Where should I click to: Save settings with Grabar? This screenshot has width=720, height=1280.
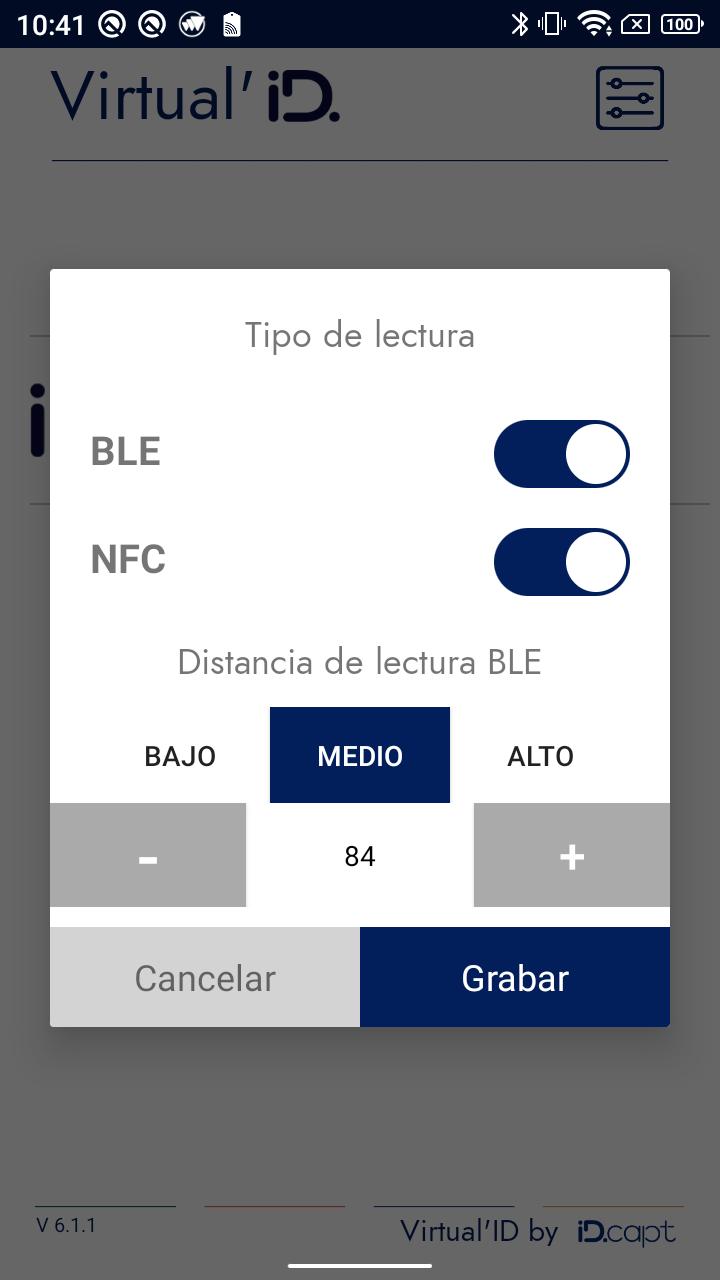coord(515,978)
